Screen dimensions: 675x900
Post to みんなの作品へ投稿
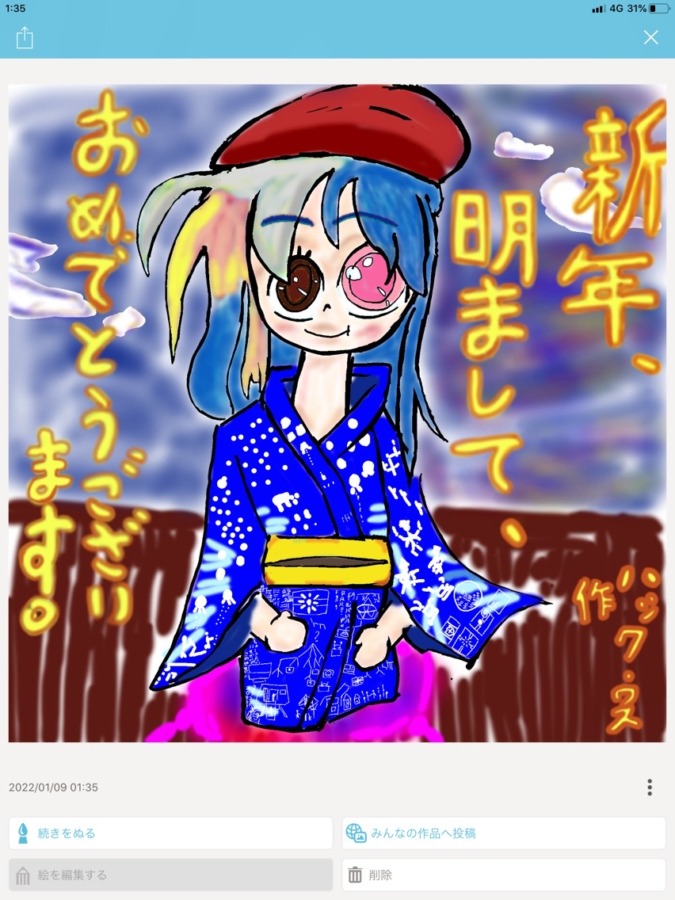(503, 833)
